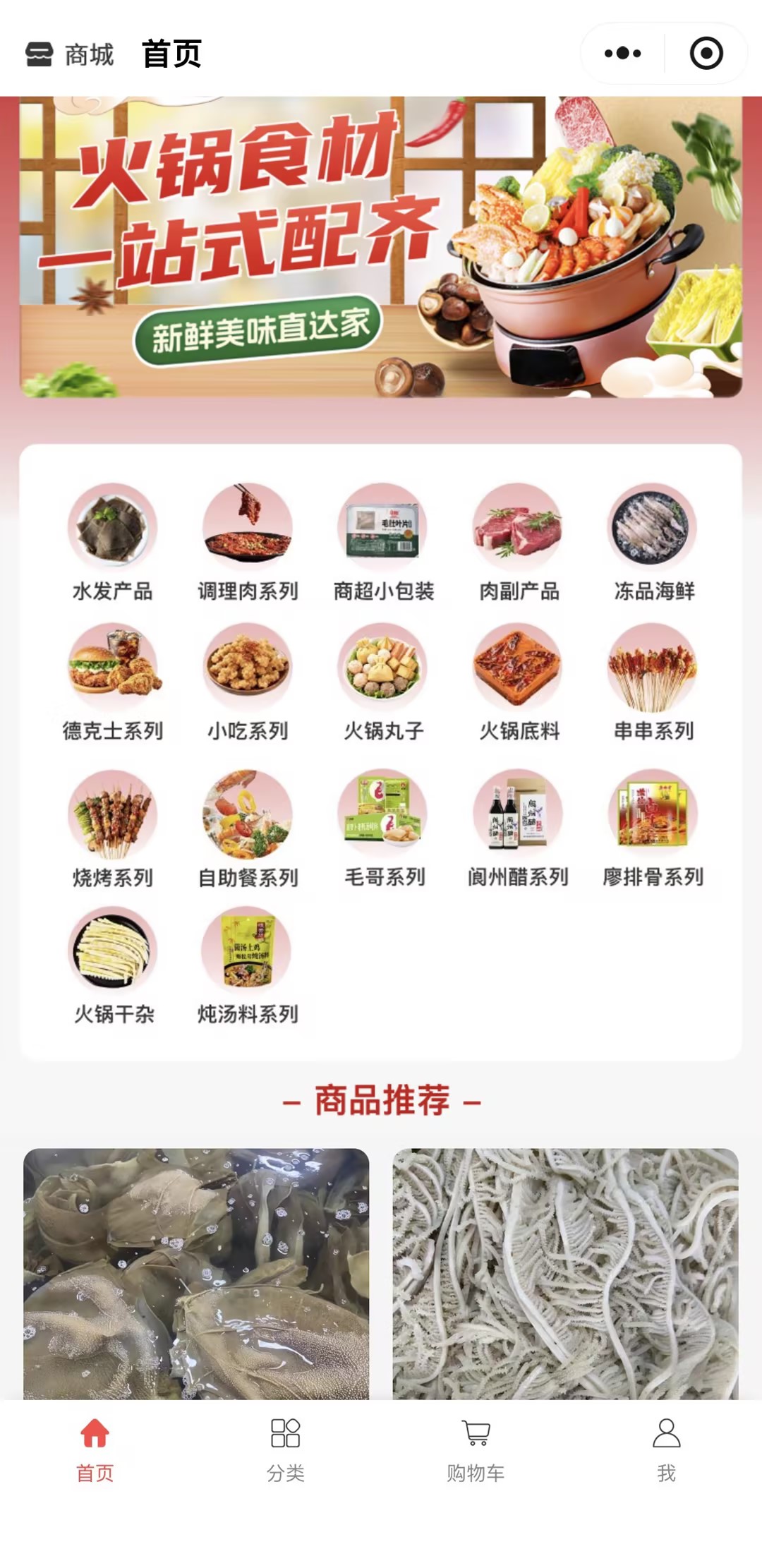Open the 冻品海鲜 category
The width and height of the screenshot is (762, 1568).
(x=653, y=541)
